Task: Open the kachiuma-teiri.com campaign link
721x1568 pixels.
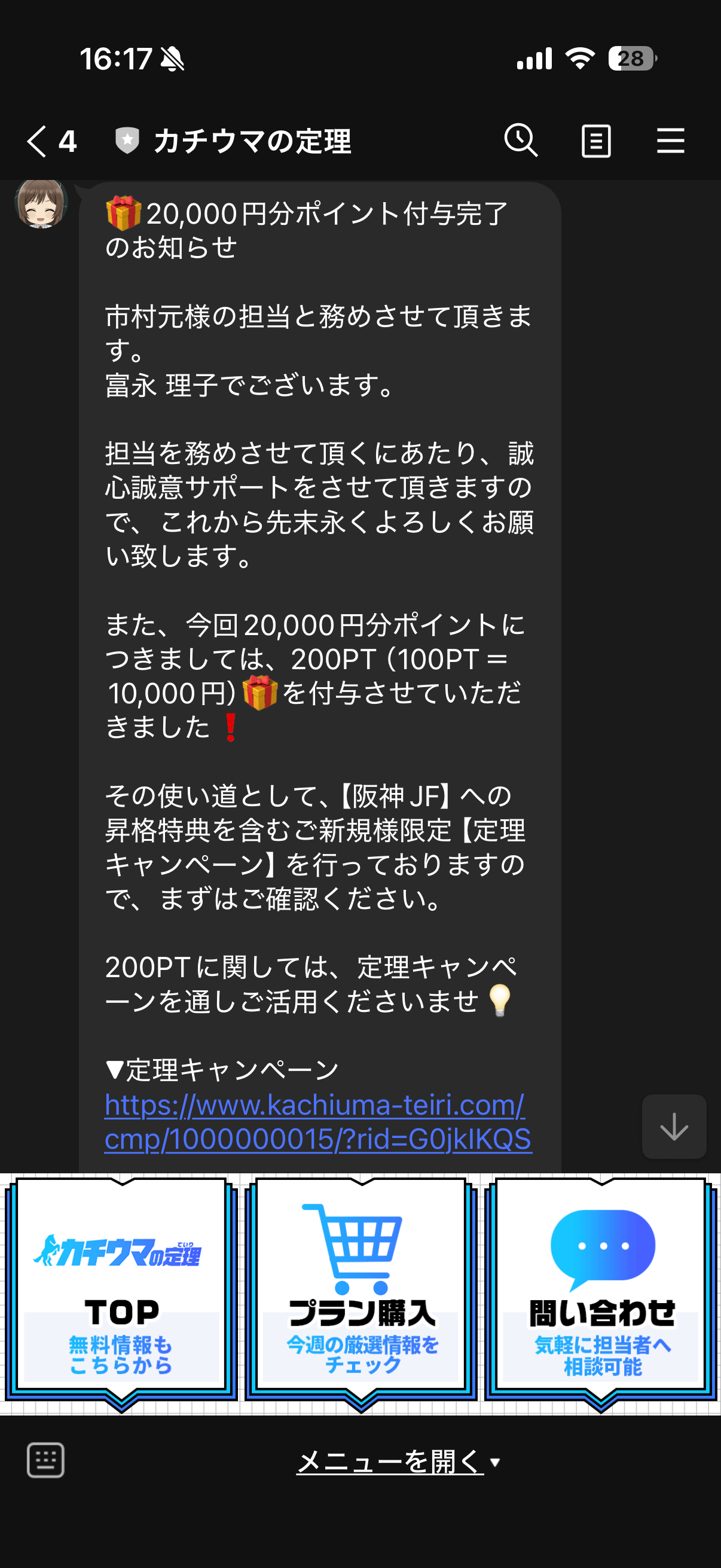Action: point(316,1121)
